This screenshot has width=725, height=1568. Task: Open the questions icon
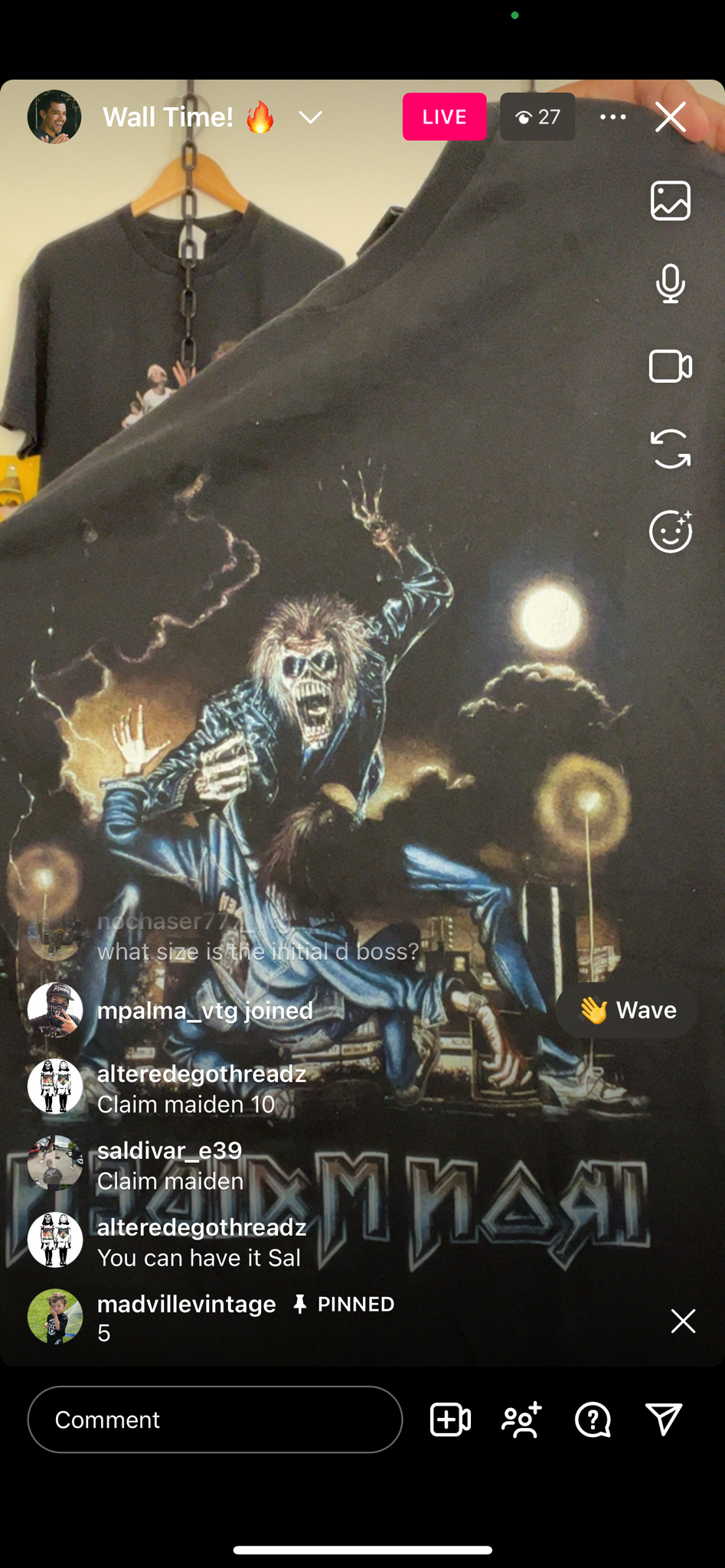coord(593,1419)
